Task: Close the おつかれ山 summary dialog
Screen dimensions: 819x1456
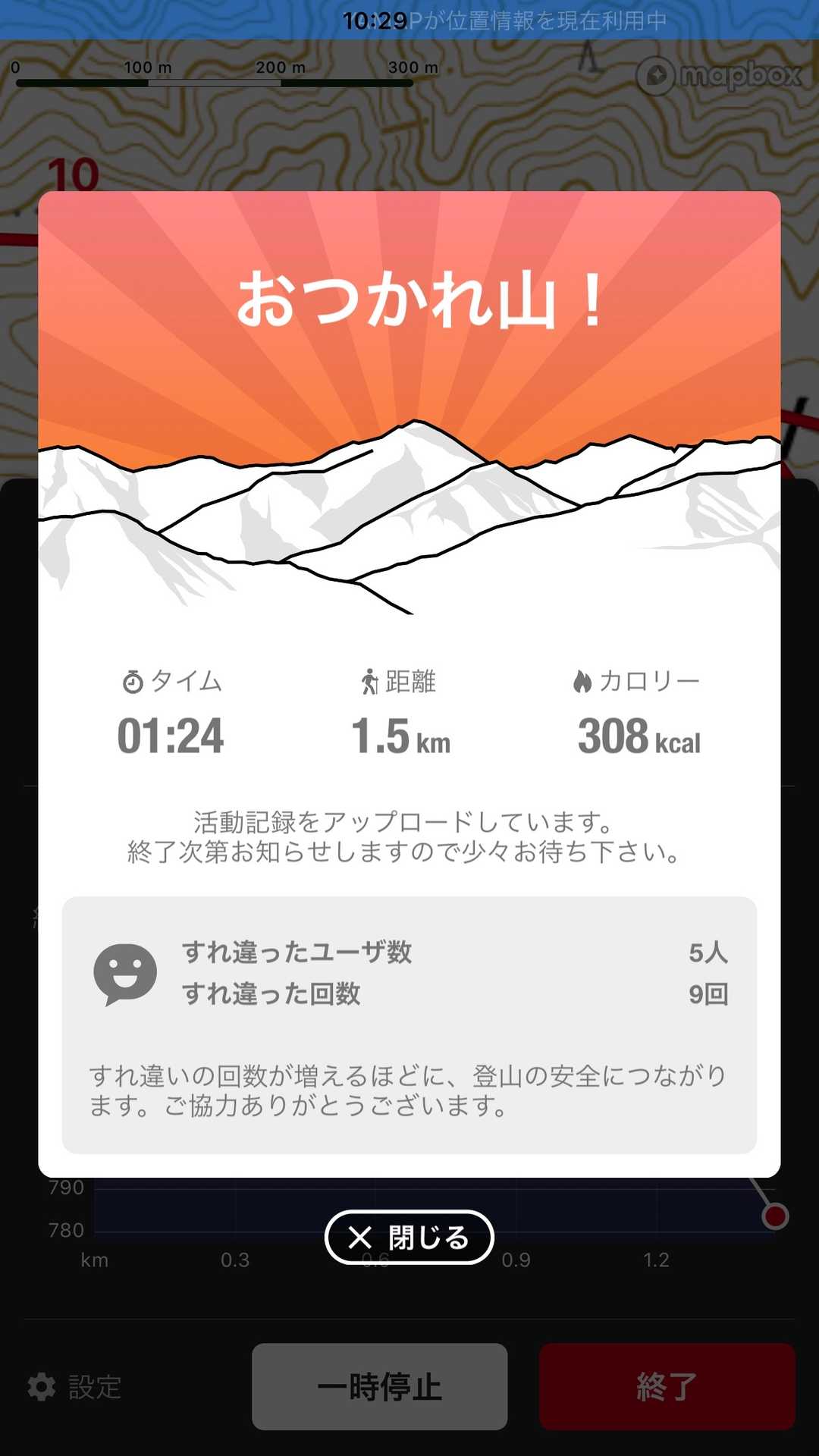Action: [409, 1238]
